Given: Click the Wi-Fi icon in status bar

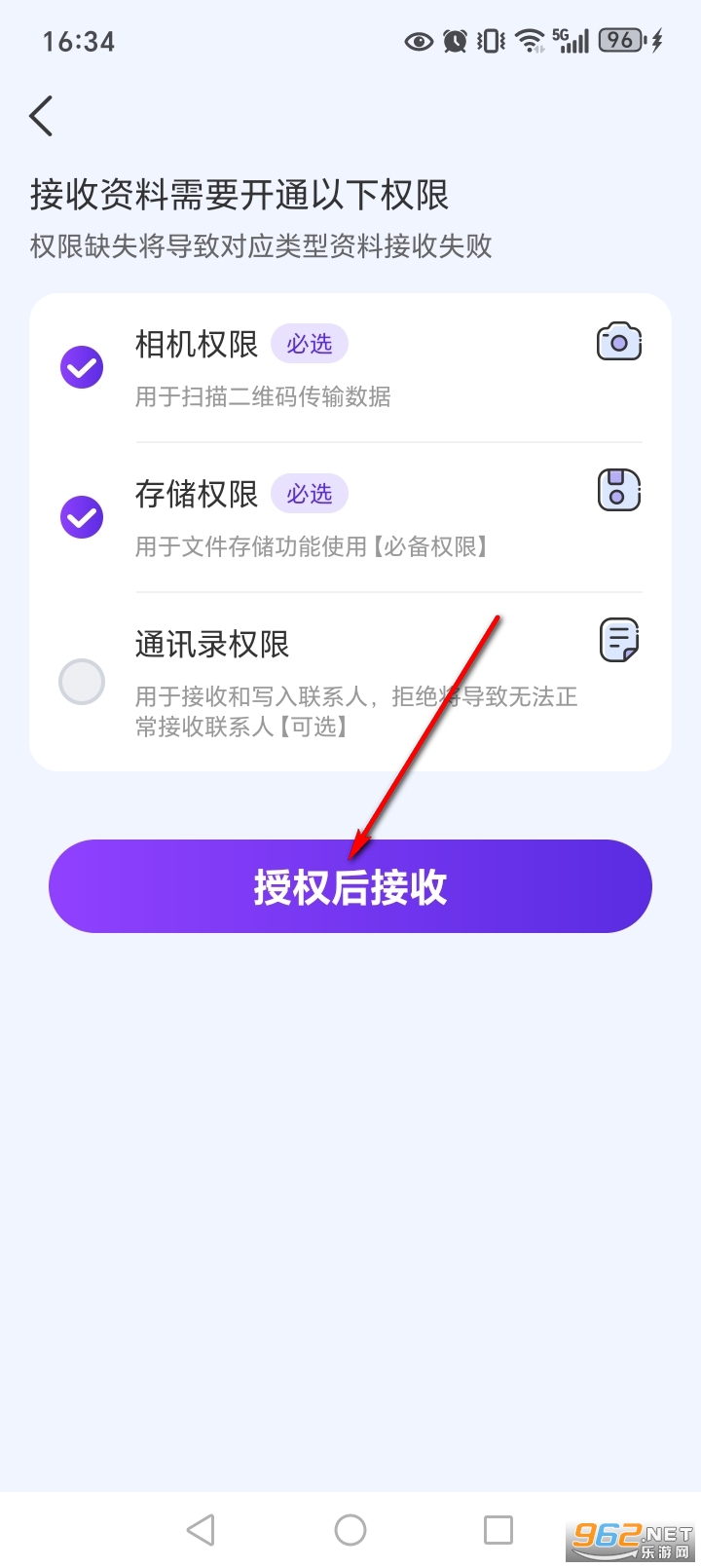Looking at the screenshot, I should coord(529,41).
